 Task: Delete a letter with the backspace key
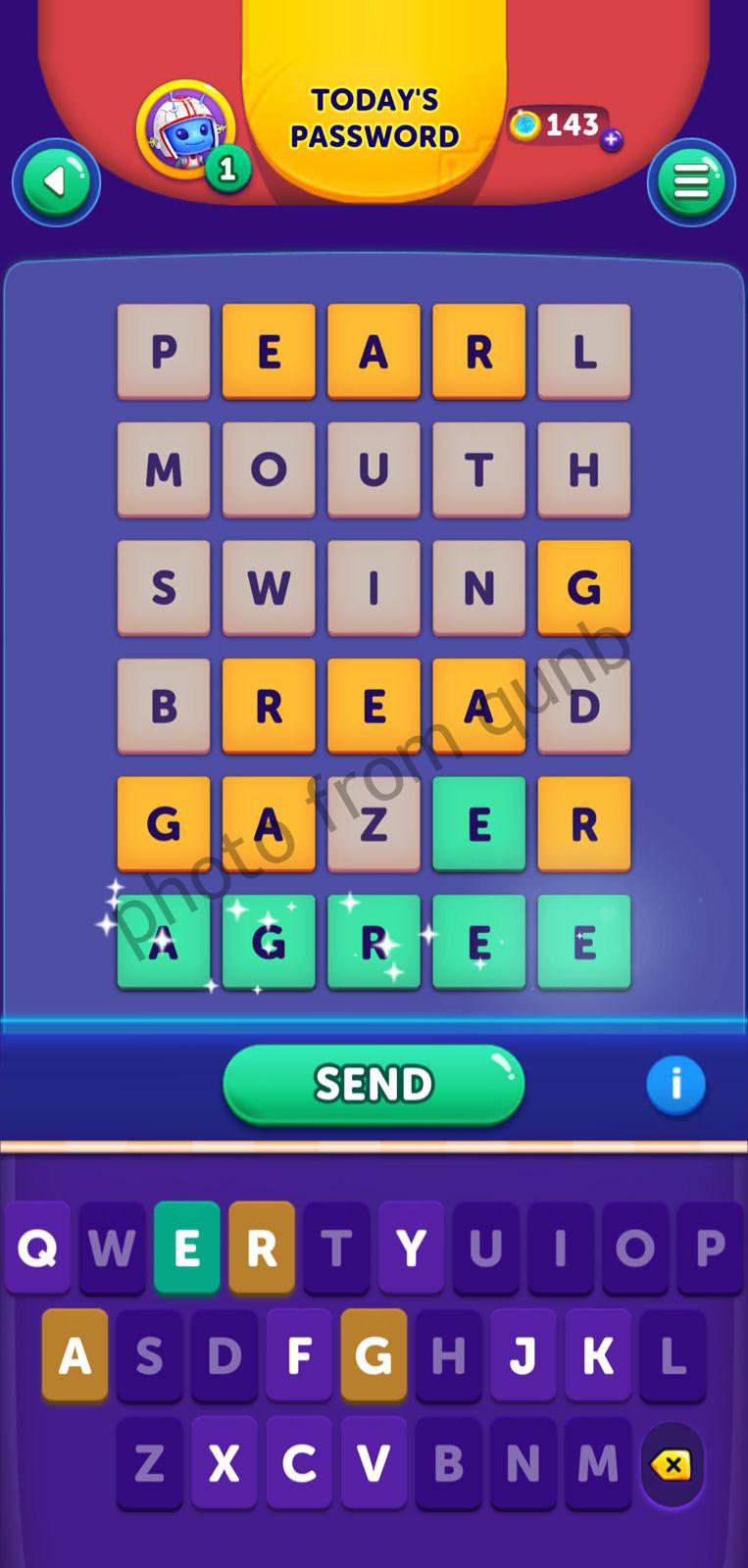coord(672,1464)
